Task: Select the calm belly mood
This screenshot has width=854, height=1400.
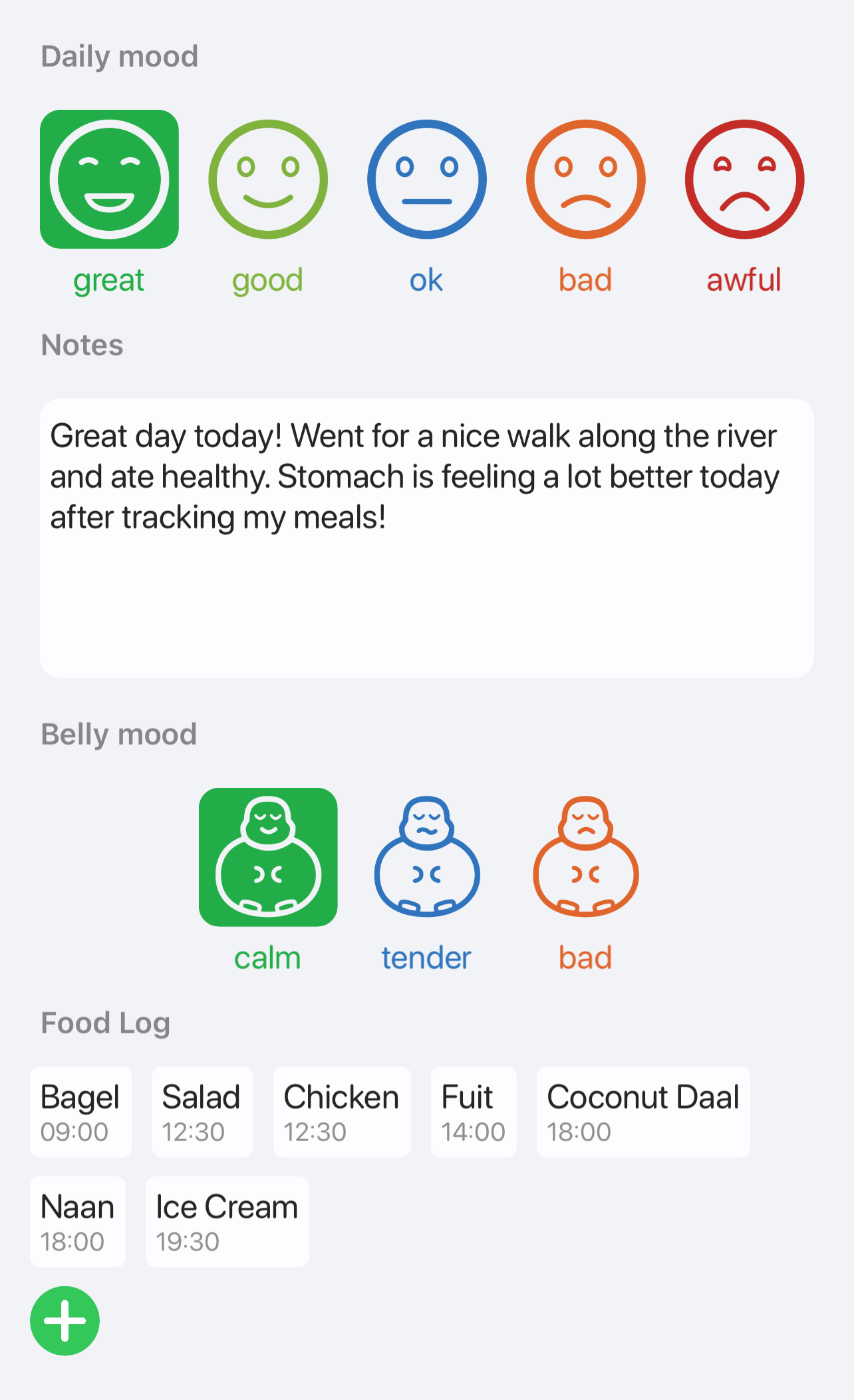Action: (268, 857)
